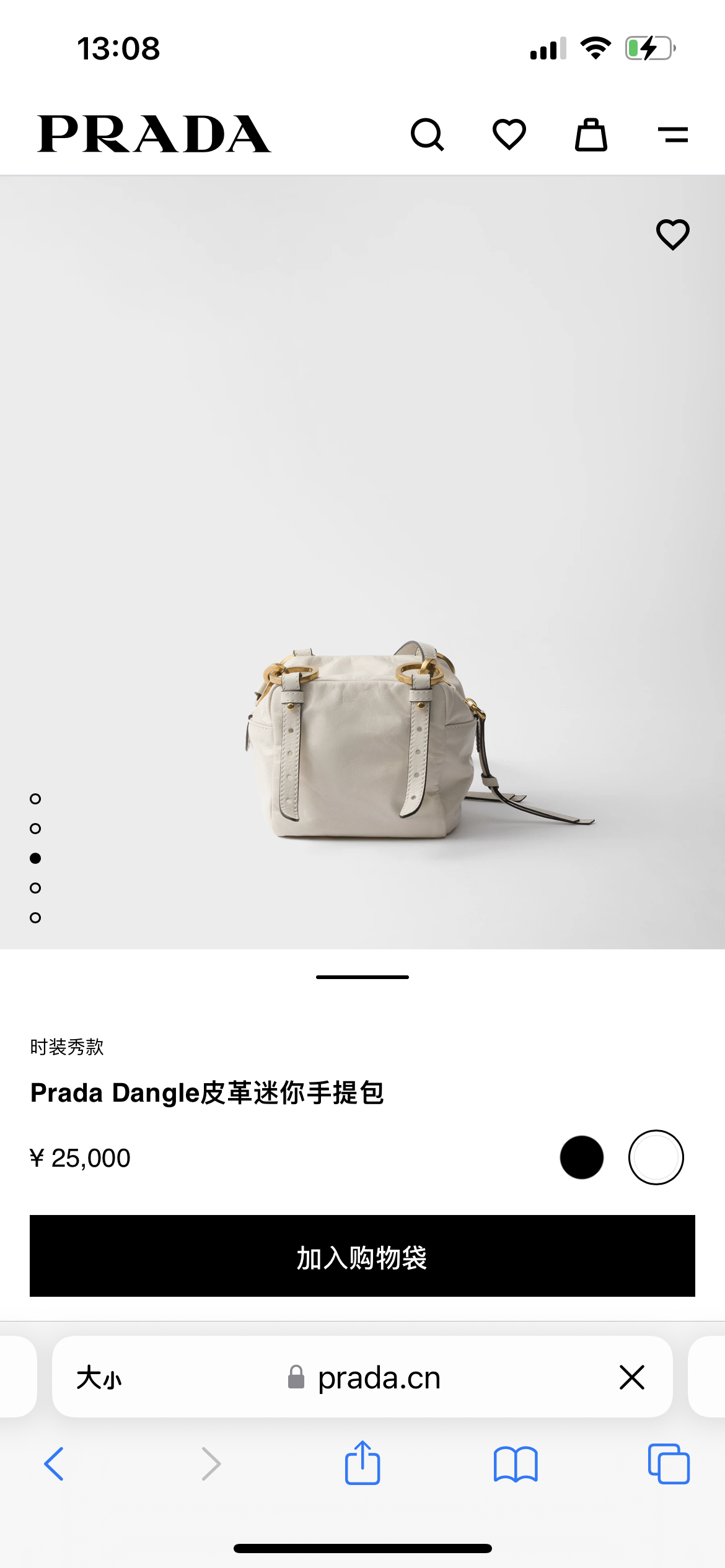Screen dimensions: 725x1568
Task: Open the wishlist heart in header
Action: click(509, 134)
